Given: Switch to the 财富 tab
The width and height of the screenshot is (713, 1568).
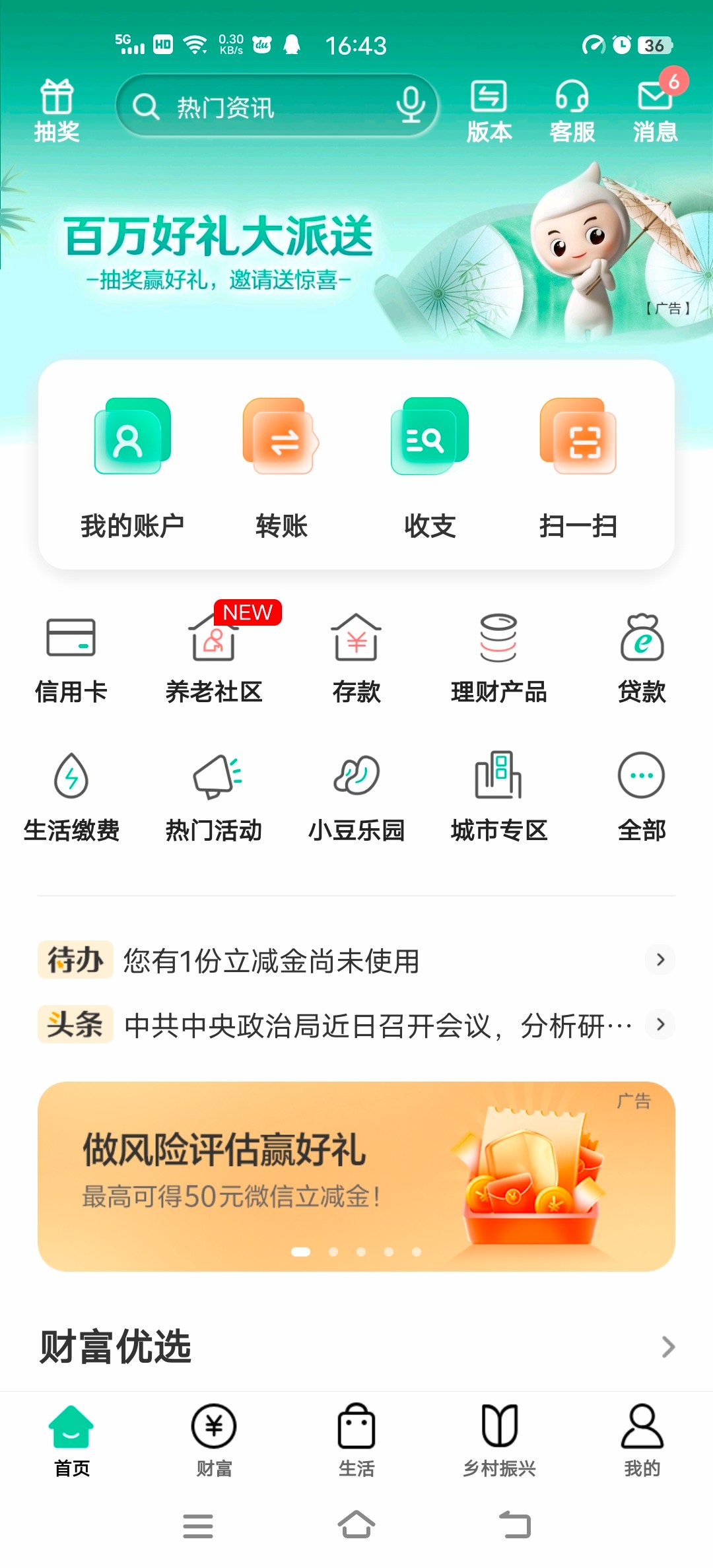Looking at the screenshot, I should tap(214, 1440).
